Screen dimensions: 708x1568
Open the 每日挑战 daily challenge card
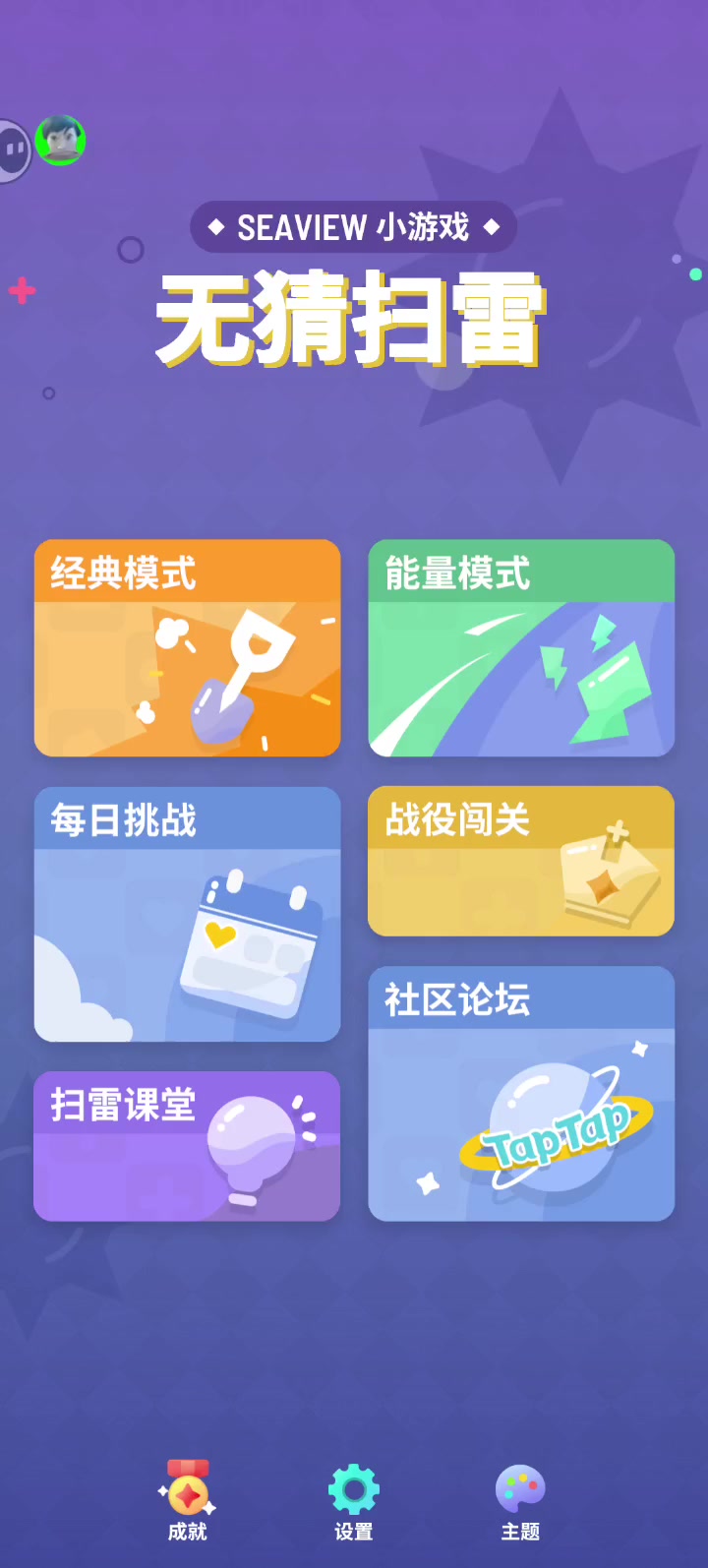point(187,914)
